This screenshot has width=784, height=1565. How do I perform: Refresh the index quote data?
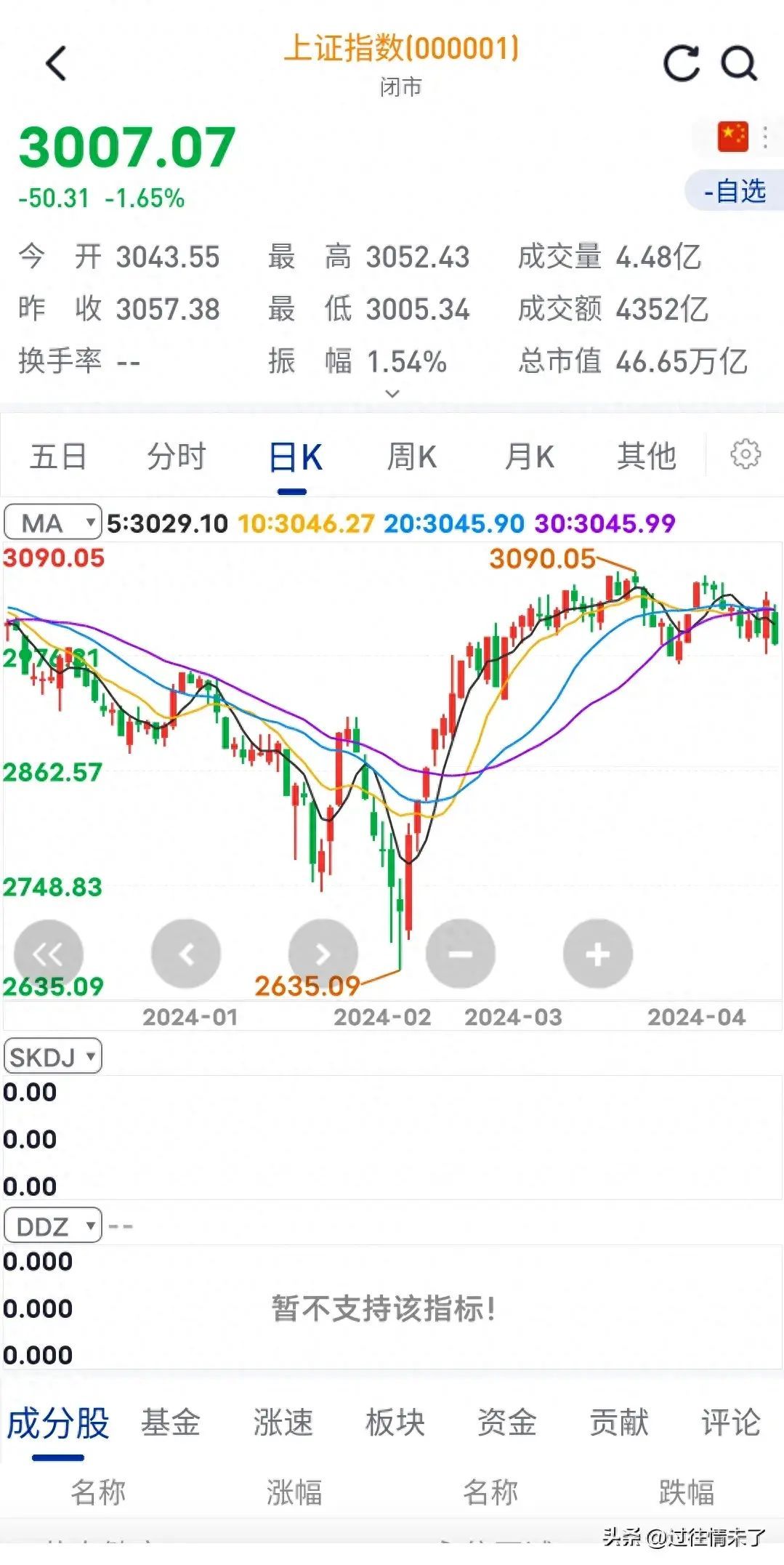pos(682,64)
